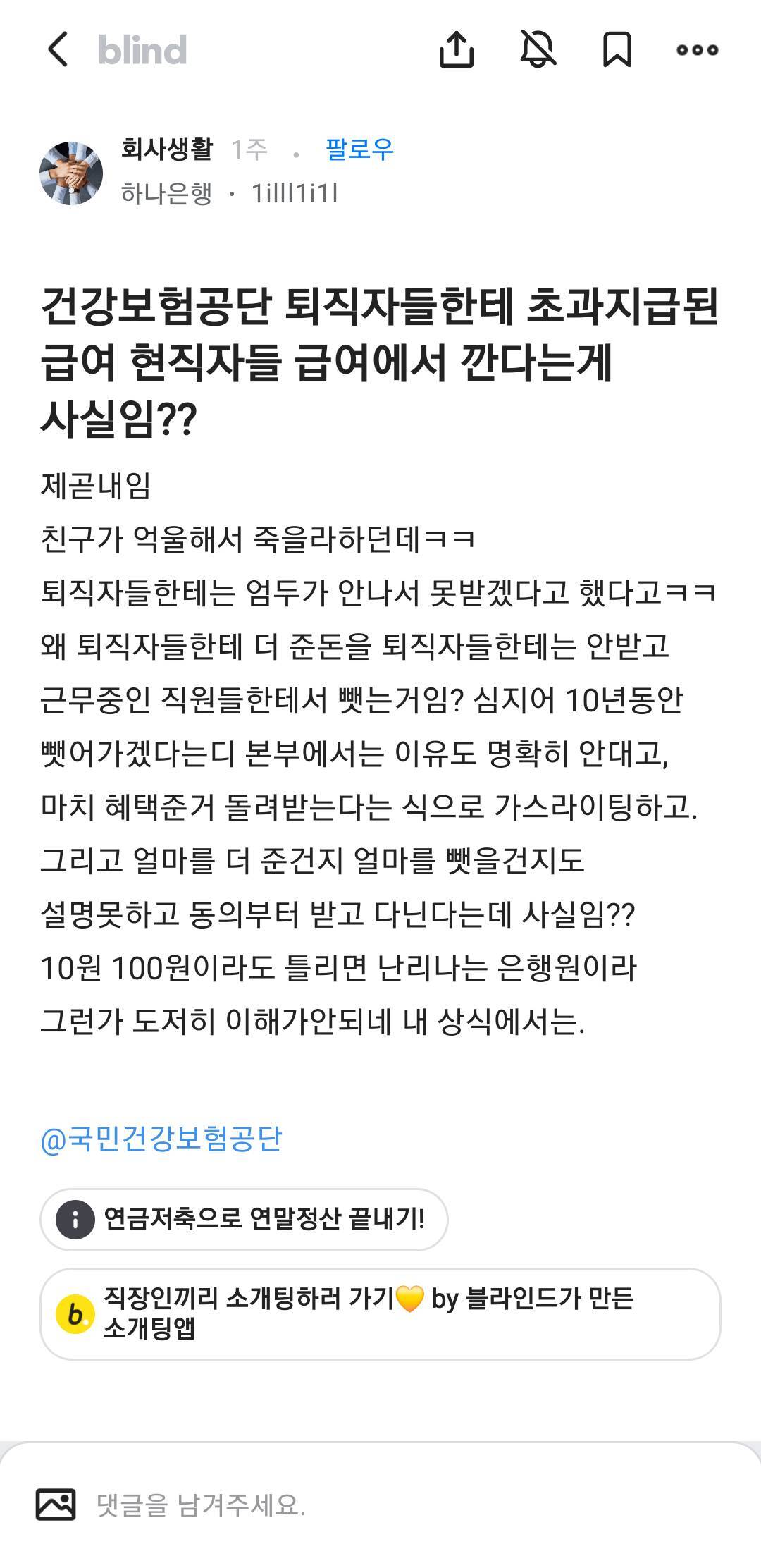
Task: Toggle the muted notification bell
Action: click(x=538, y=49)
